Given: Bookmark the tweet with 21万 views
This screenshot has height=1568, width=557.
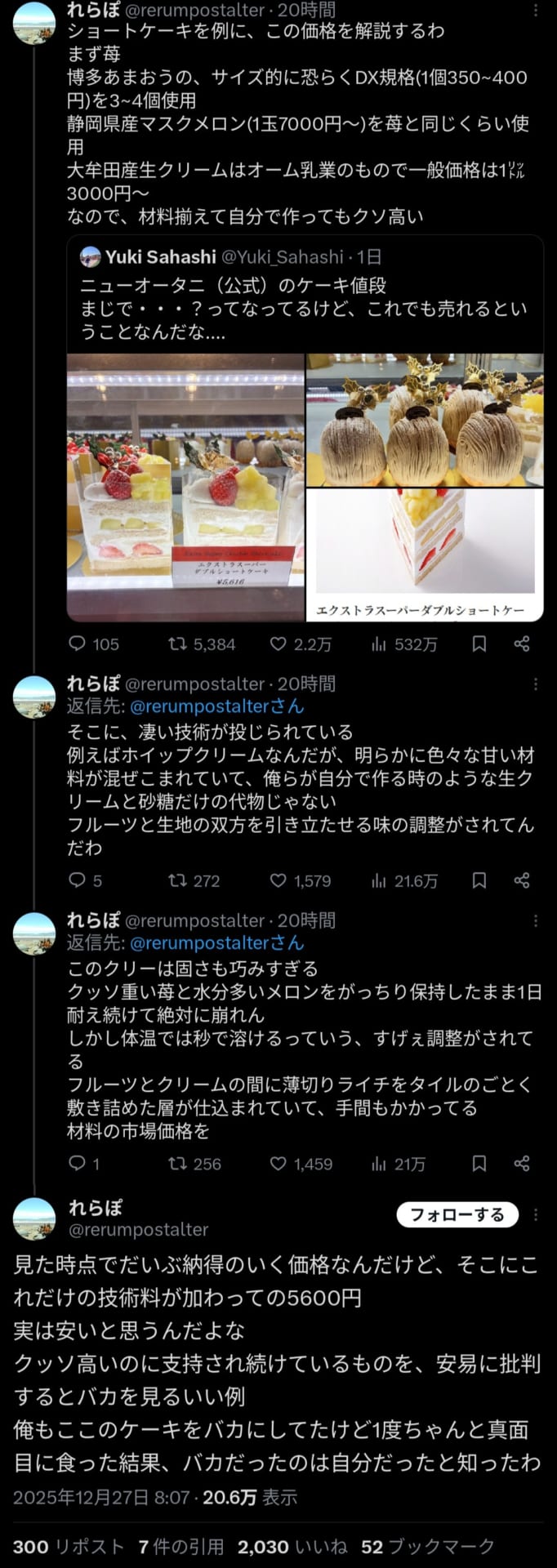Looking at the screenshot, I should tap(479, 1164).
